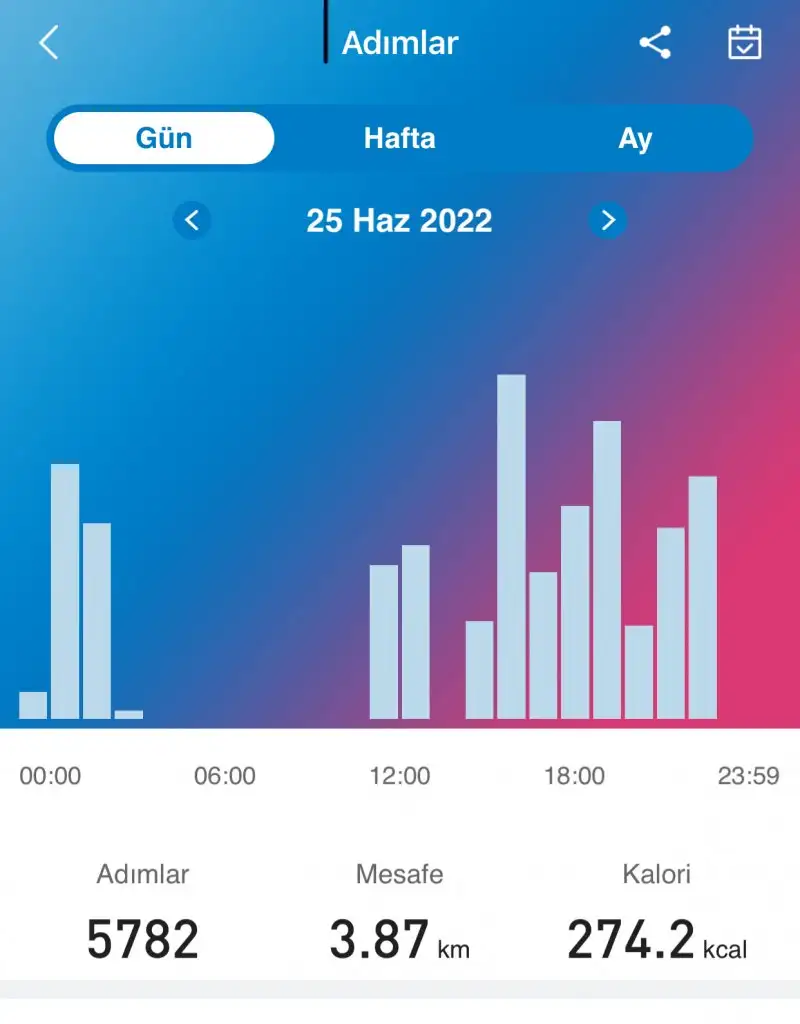Go to the next day

[607, 220]
